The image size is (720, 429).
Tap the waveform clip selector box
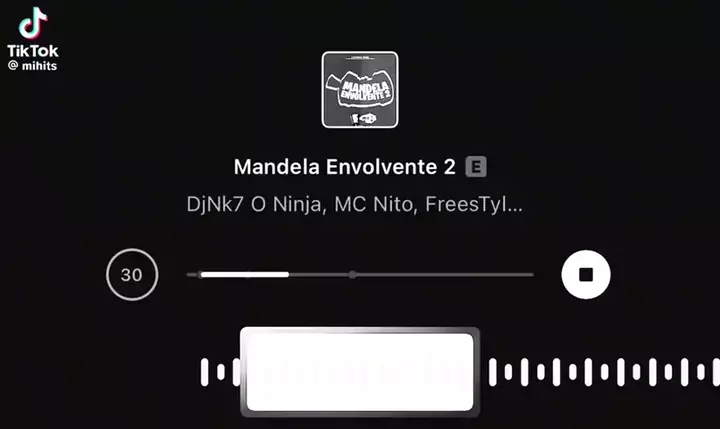coord(360,372)
